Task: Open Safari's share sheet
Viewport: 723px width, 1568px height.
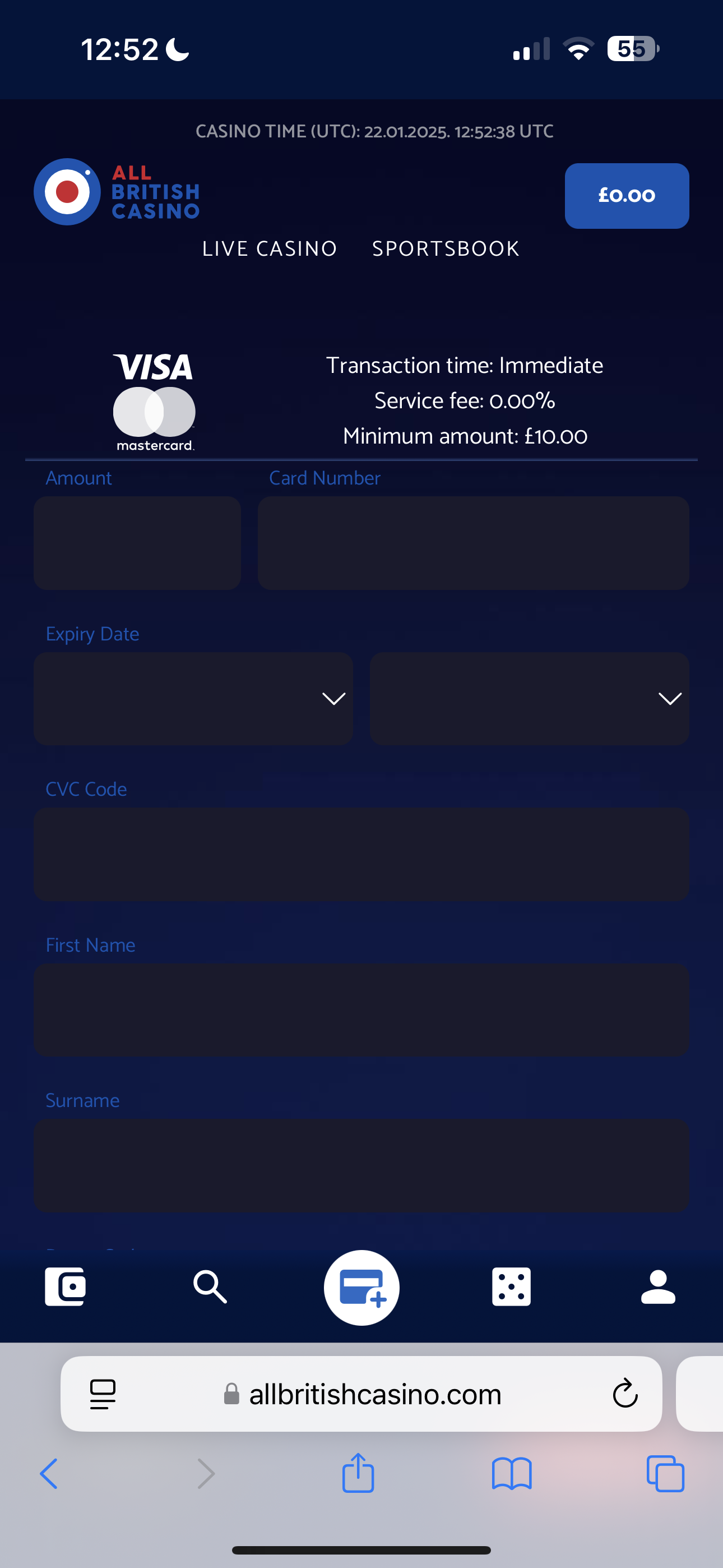Action: pos(358,1474)
